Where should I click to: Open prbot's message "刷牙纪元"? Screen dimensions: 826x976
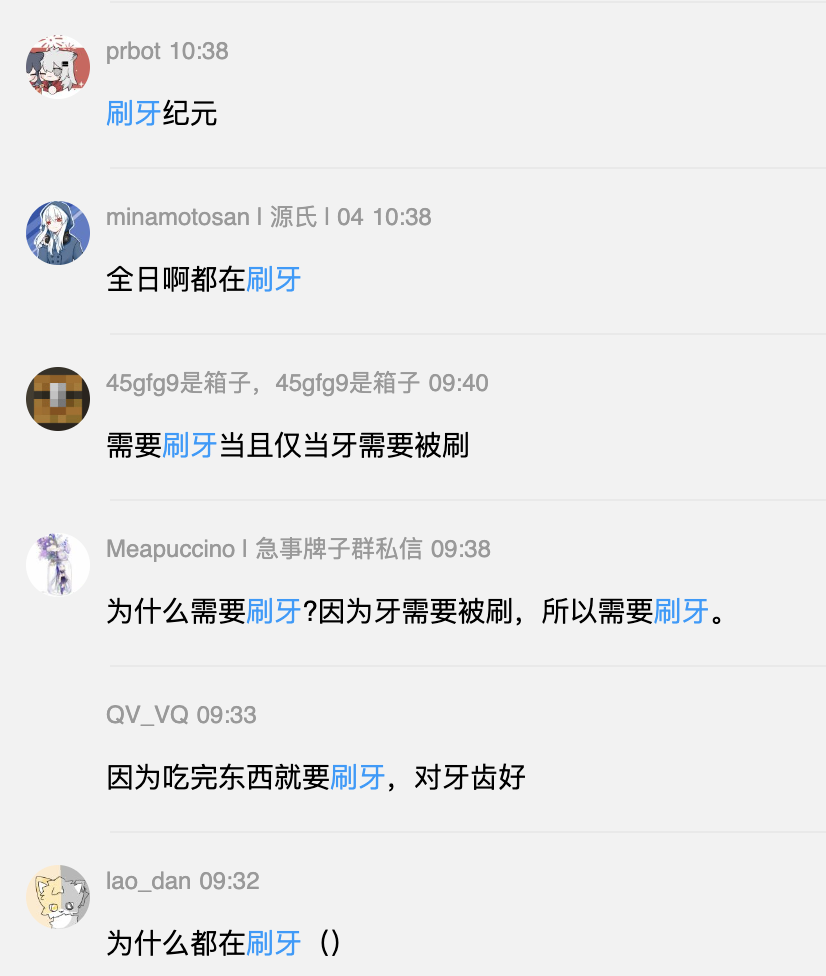[x=162, y=114]
